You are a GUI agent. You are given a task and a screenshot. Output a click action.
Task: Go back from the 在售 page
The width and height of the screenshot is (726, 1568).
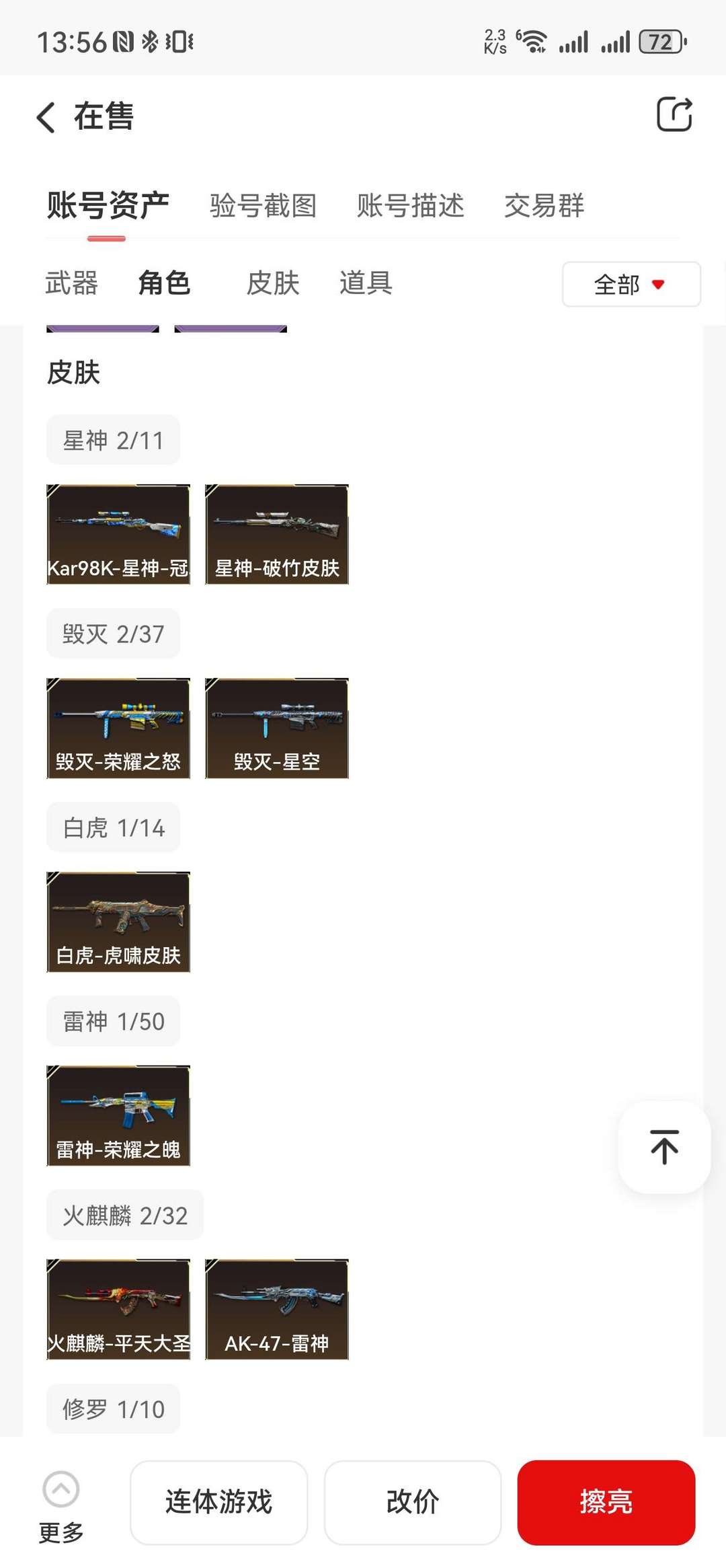tap(46, 117)
